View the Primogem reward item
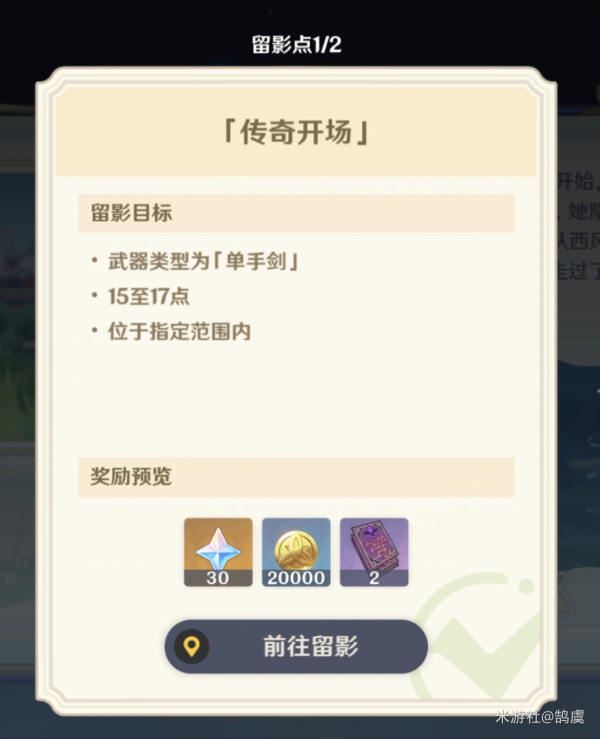Image resolution: width=600 pixels, height=739 pixels. click(x=218, y=551)
